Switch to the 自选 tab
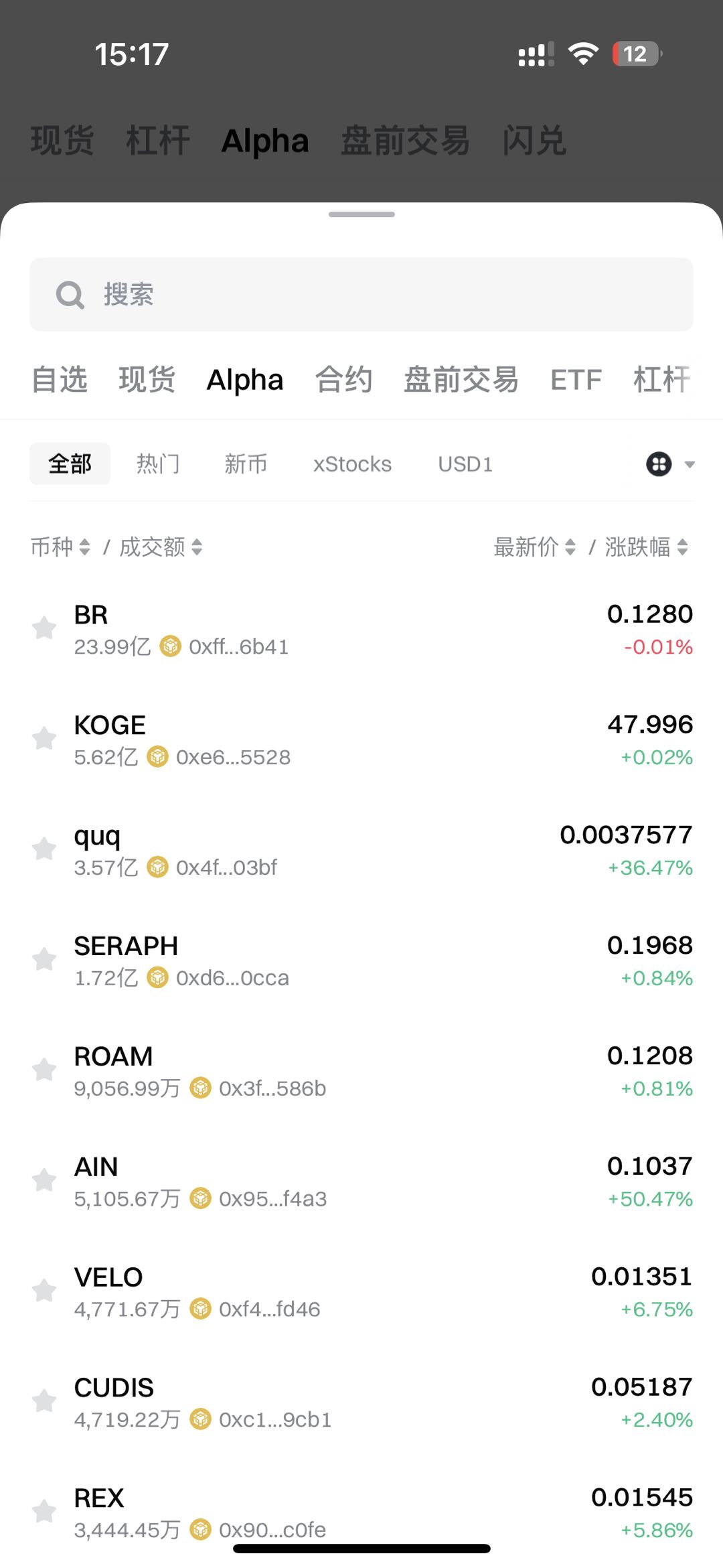Image resolution: width=723 pixels, height=1568 pixels. (60, 380)
